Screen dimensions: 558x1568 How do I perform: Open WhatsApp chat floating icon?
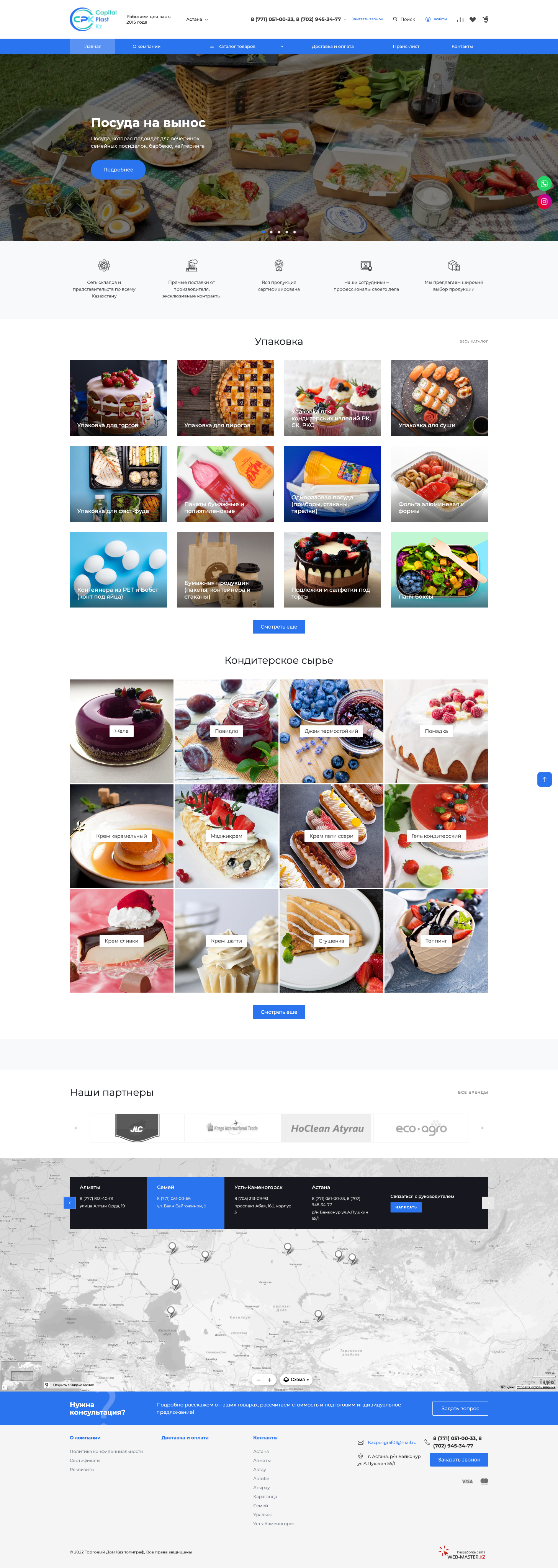544,183
